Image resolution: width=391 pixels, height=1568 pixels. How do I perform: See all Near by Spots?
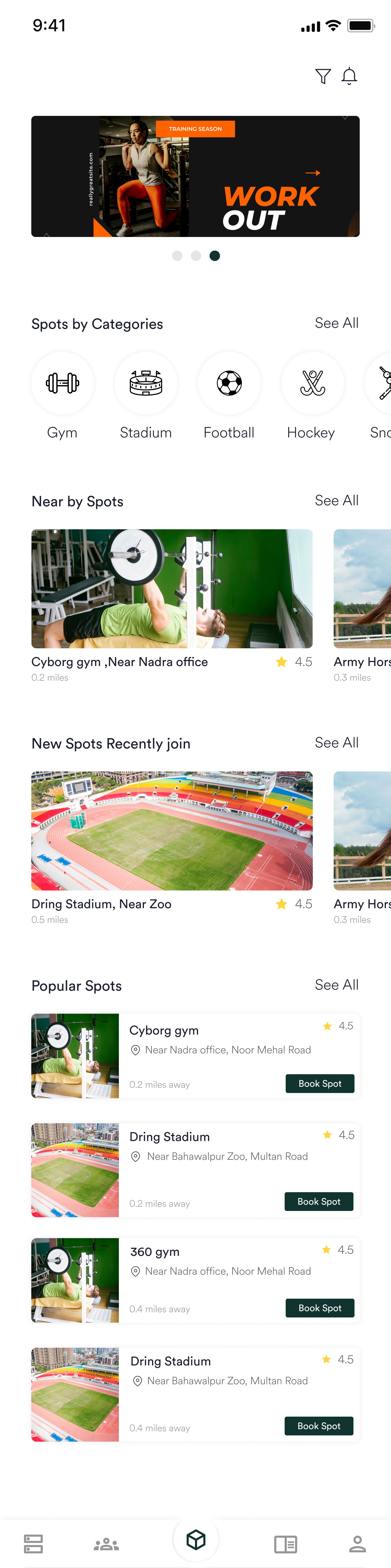[x=336, y=500]
